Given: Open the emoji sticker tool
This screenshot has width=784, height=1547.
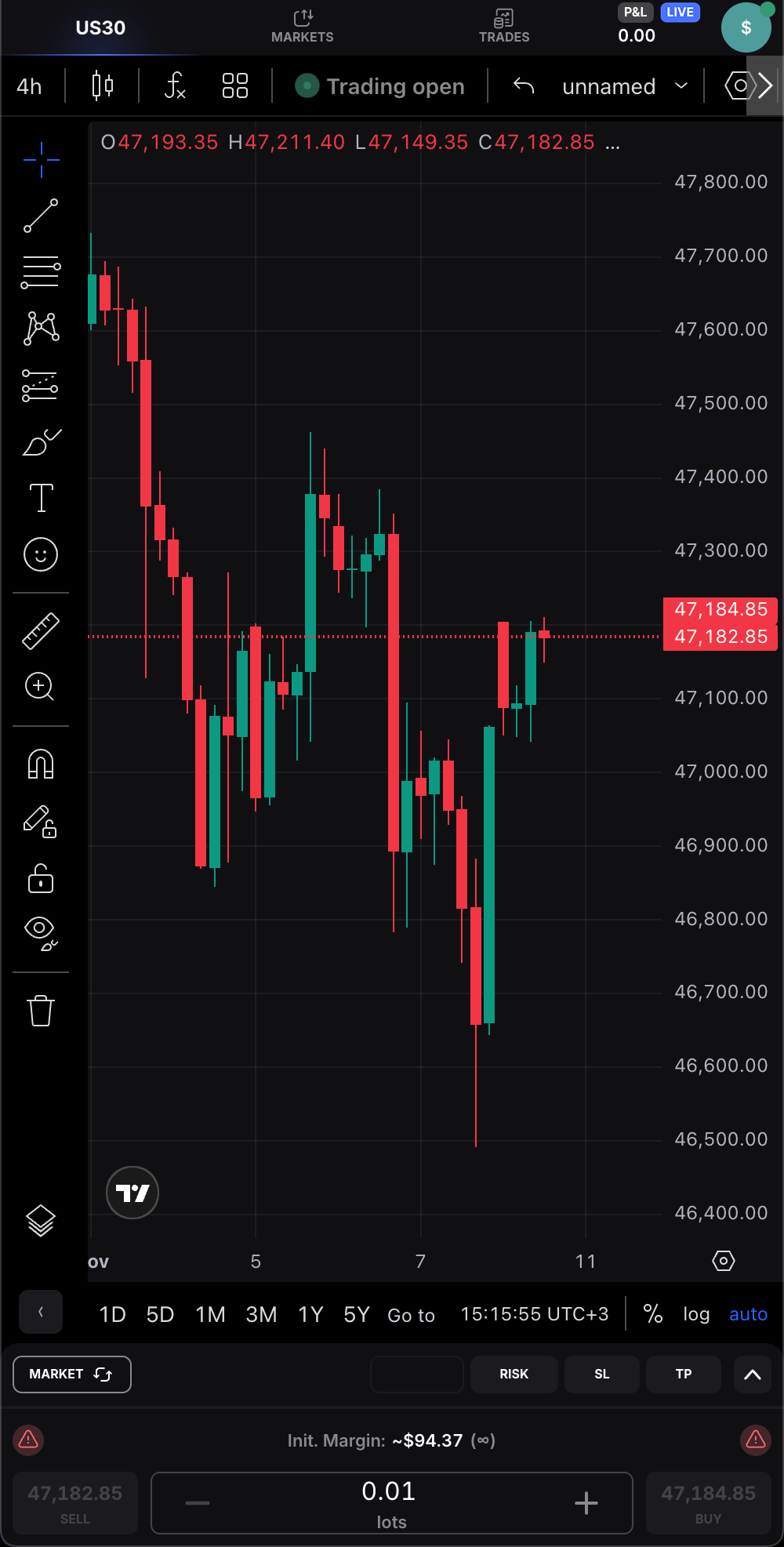Looking at the screenshot, I should pos(41,554).
